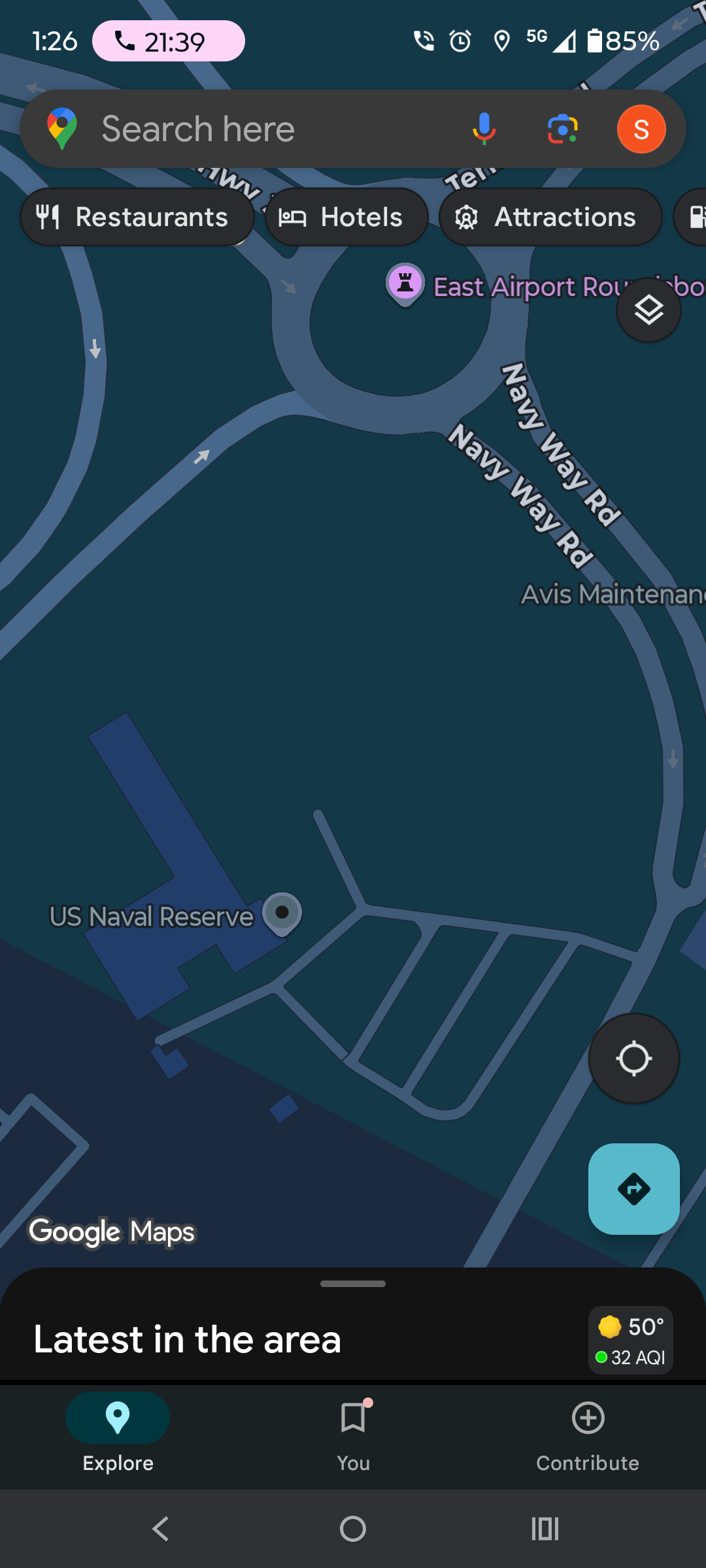This screenshot has height=1568, width=706.
Task: Switch to the You tab
Action: click(353, 1432)
